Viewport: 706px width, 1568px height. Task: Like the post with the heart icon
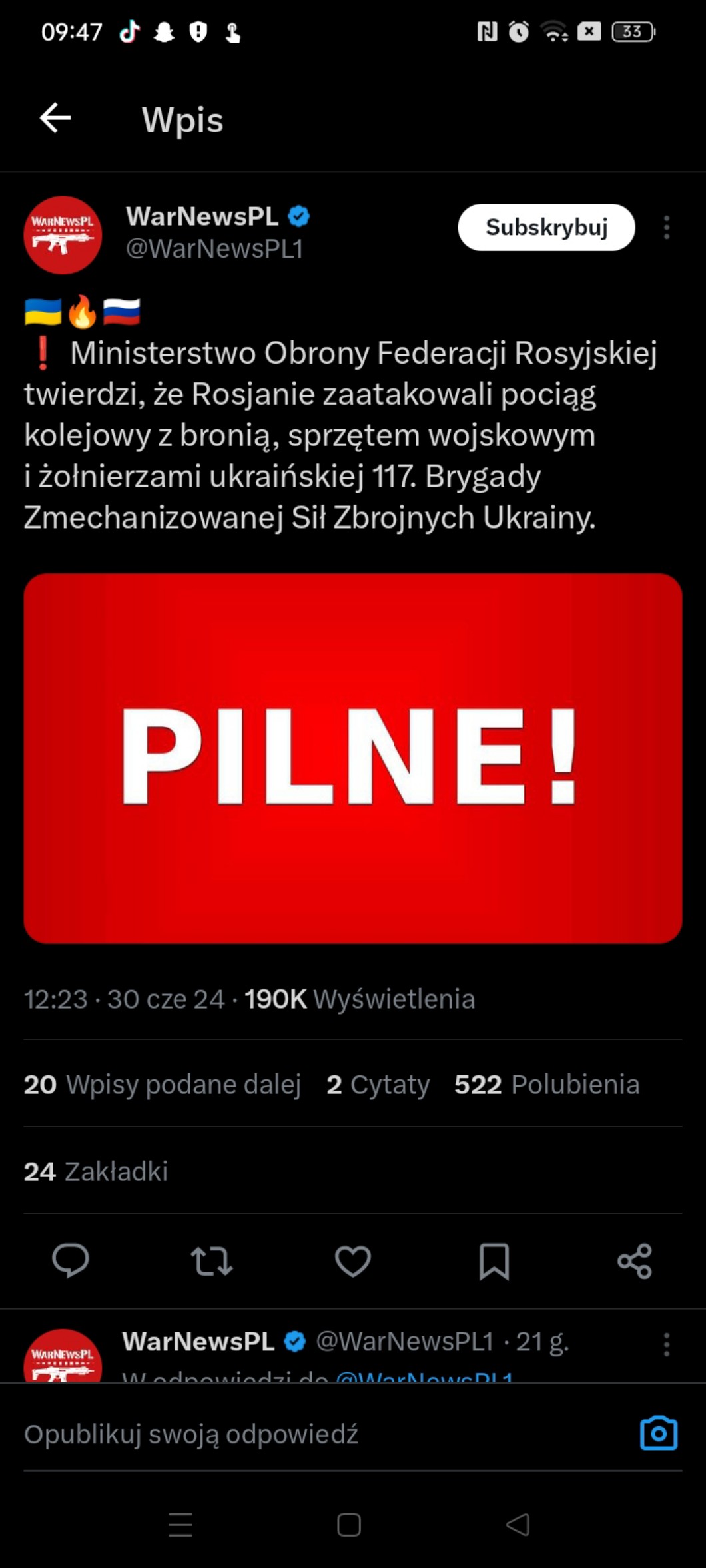click(x=353, y=1260)
